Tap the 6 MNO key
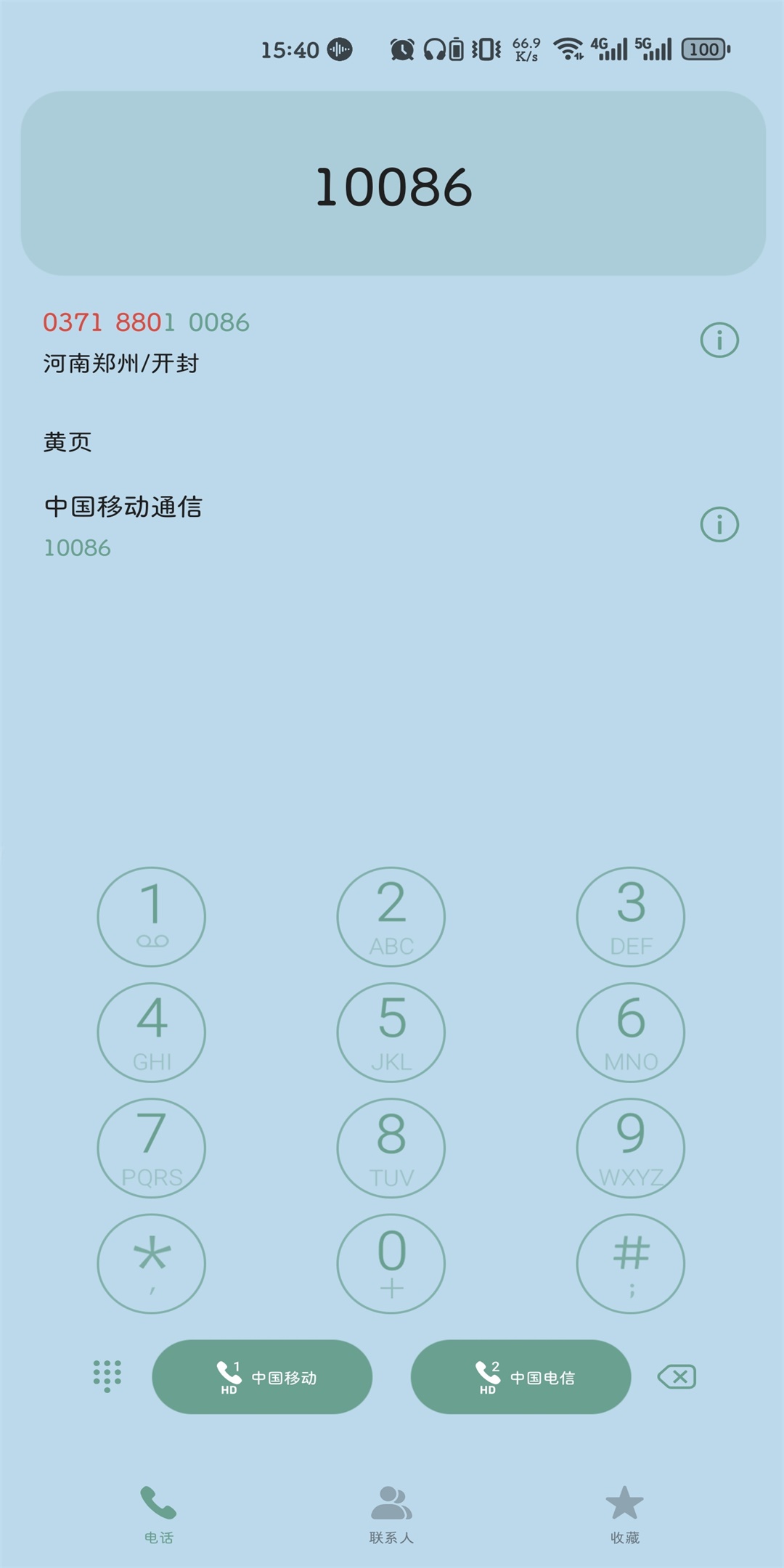Screen dimensions: 784x1568 [x=630, y=1032]
